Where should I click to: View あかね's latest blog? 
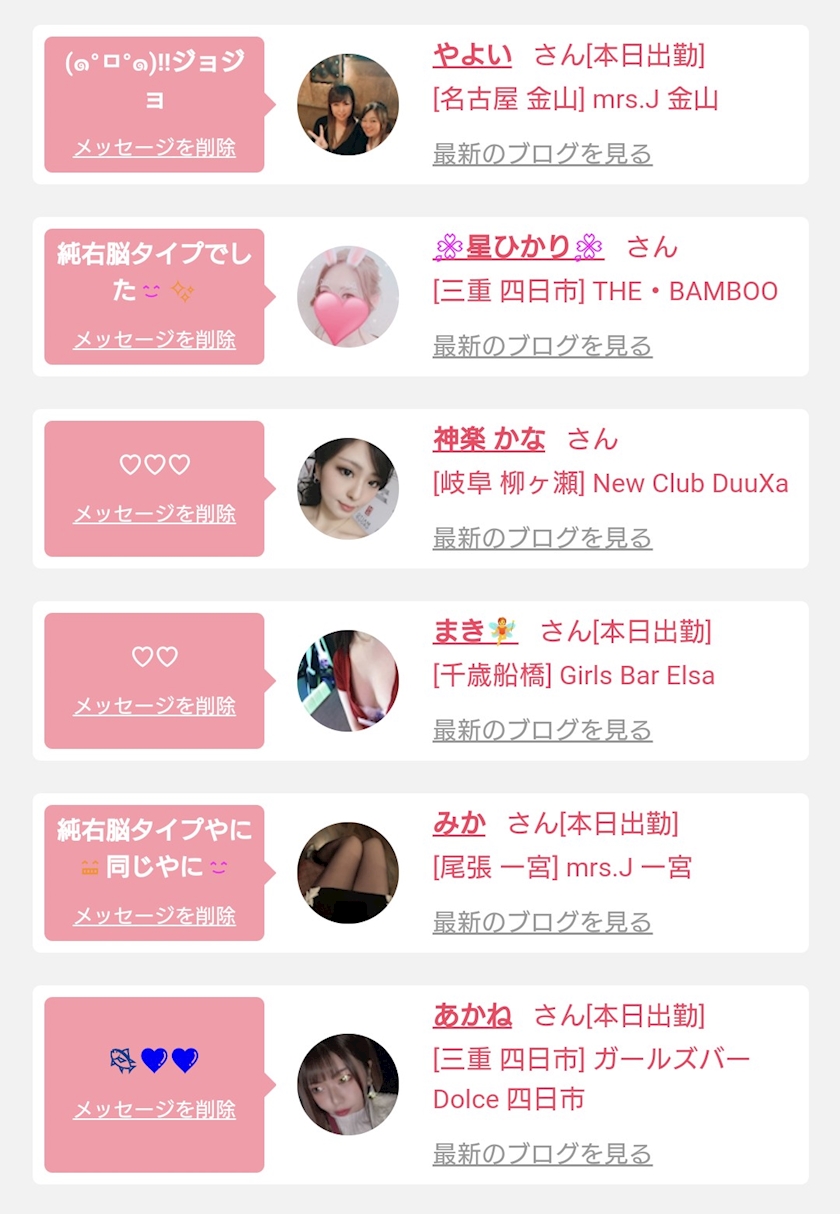coord(542,1154)
